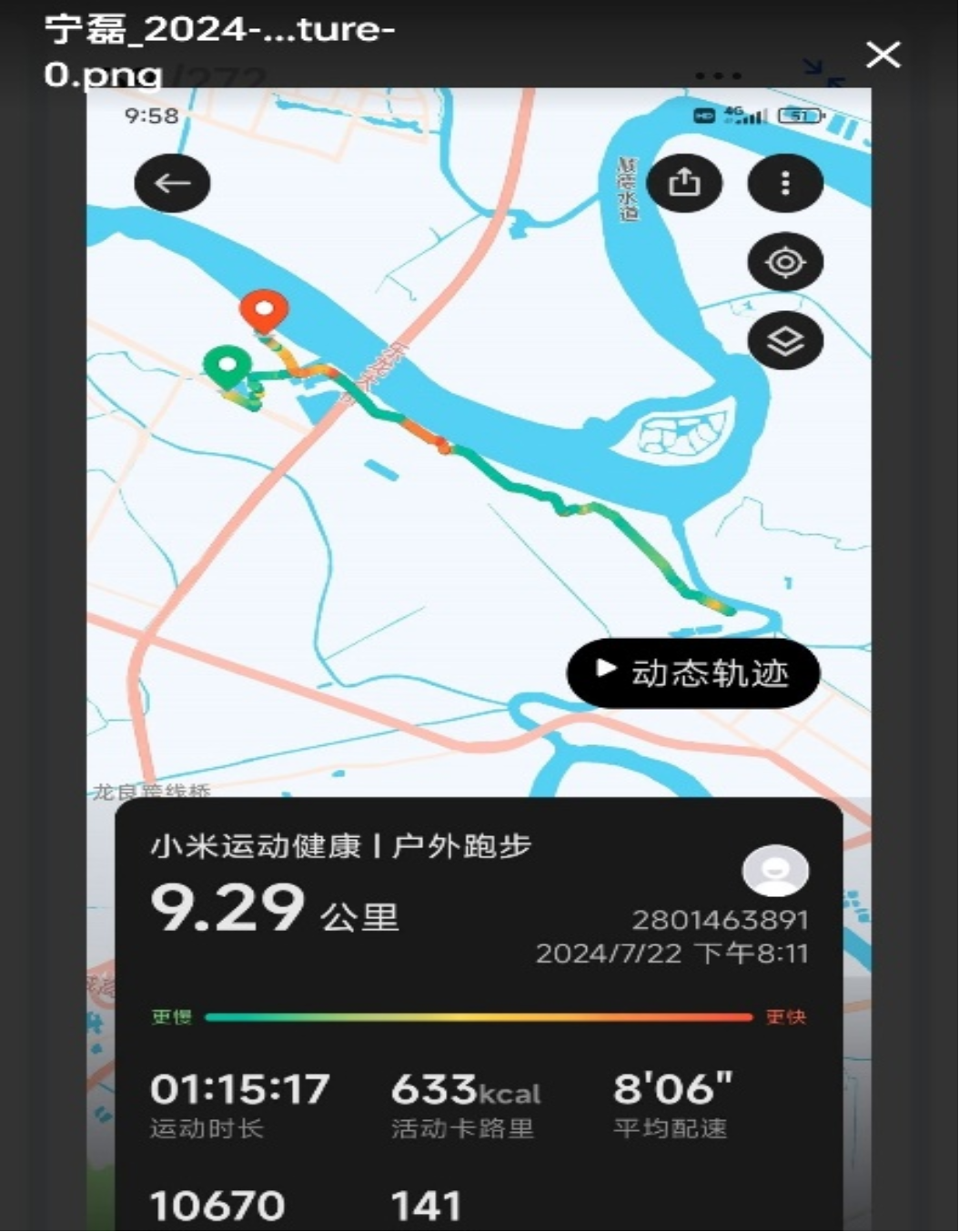
Task: Close the PNG image preview
Action: pyautogui.click(x=883, y=55)
